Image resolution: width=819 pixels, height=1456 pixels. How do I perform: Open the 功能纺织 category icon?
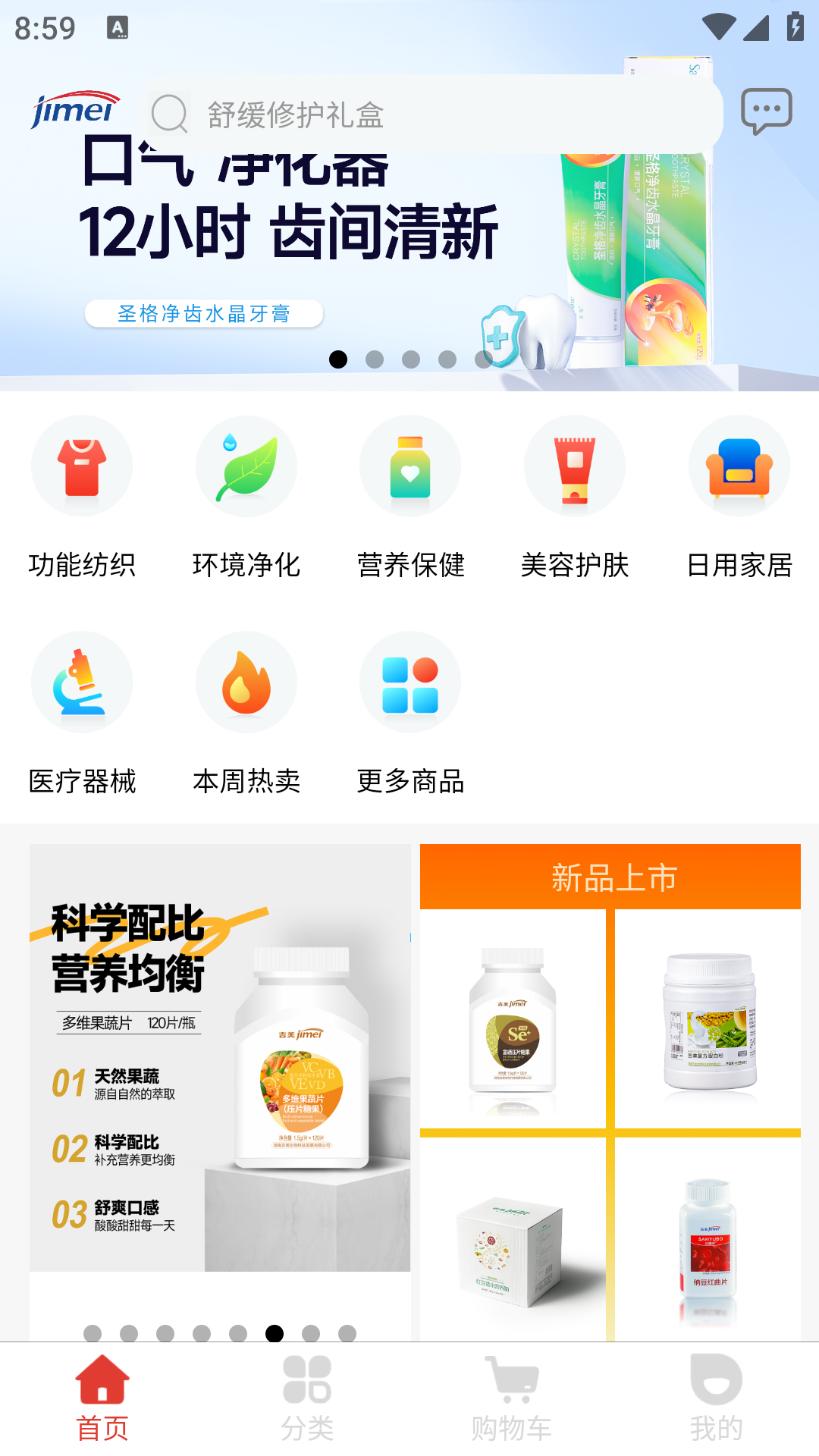(x=82, y=466)
